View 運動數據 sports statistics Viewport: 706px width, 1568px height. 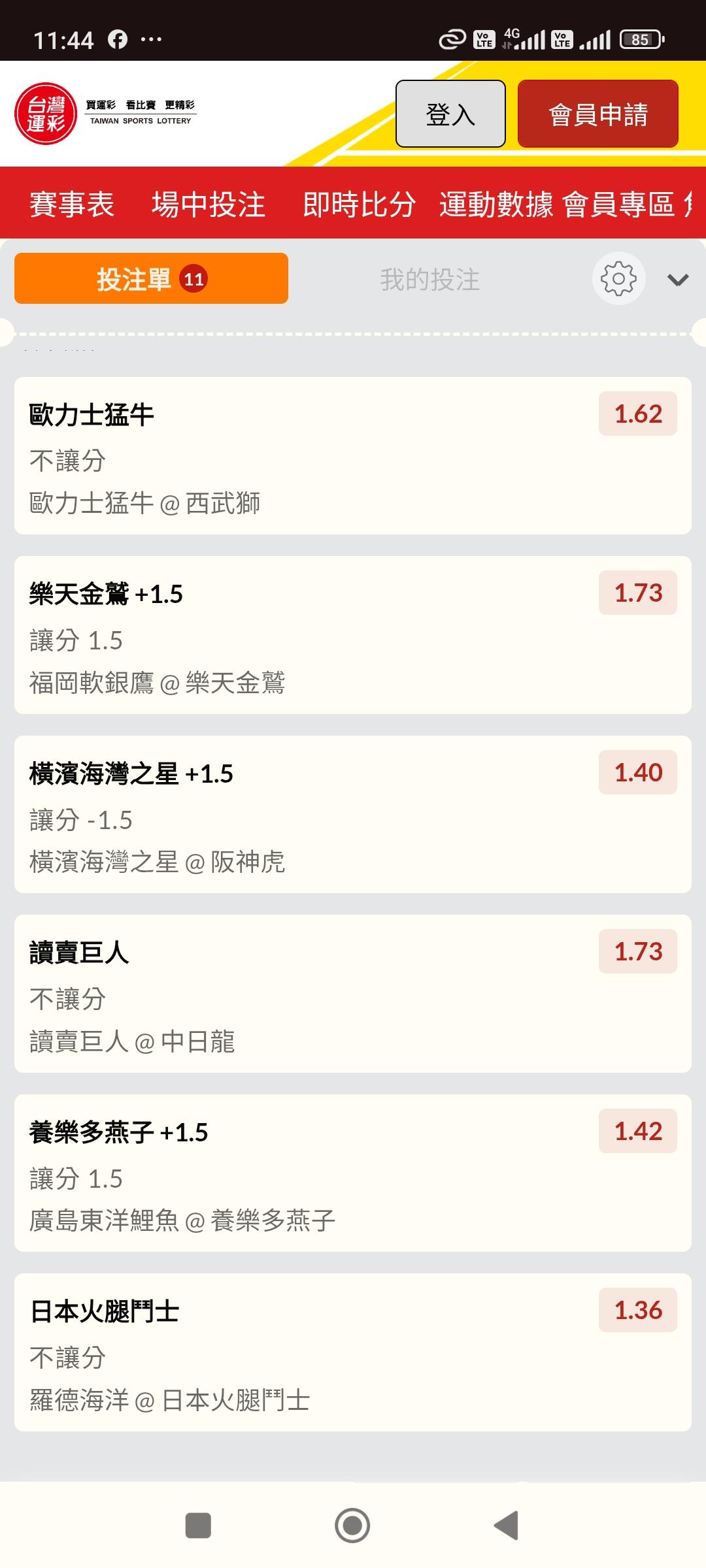tap(496, 204)
